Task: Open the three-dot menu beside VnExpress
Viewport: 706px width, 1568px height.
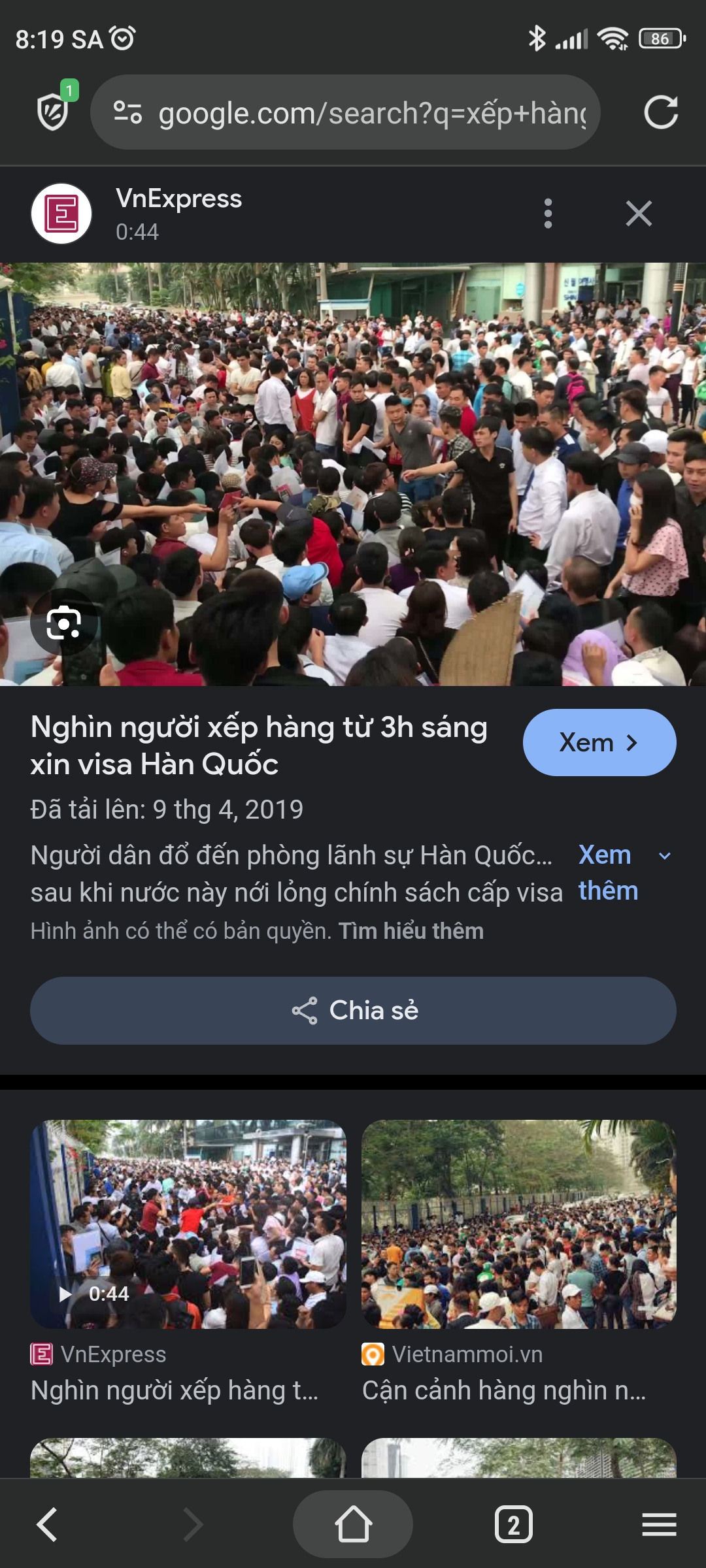Action: click(x=548, y=214)
